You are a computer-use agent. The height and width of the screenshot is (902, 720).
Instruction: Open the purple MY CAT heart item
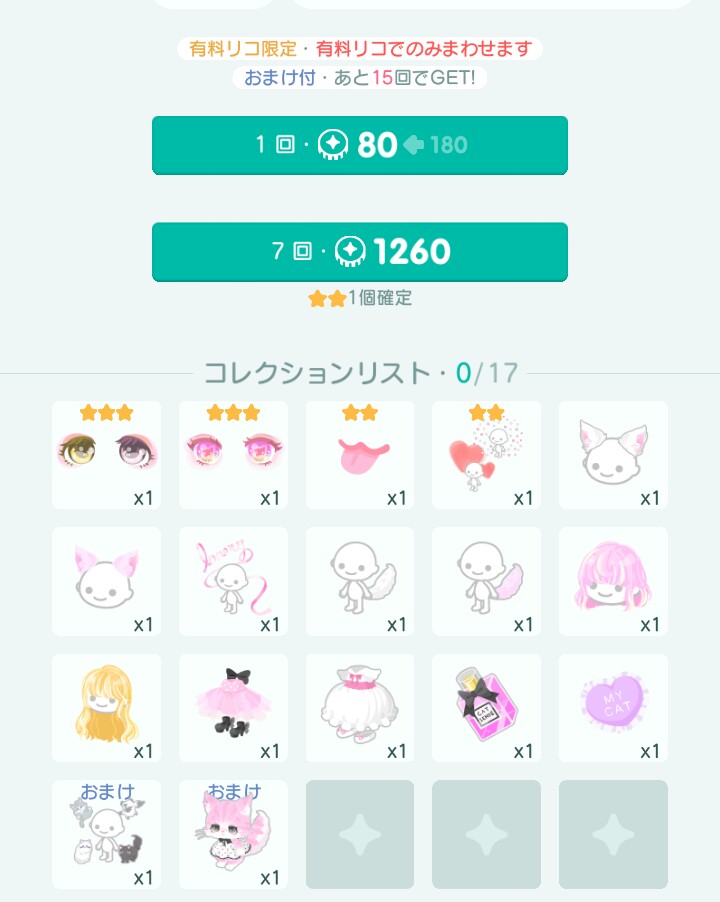click(613, 708)
